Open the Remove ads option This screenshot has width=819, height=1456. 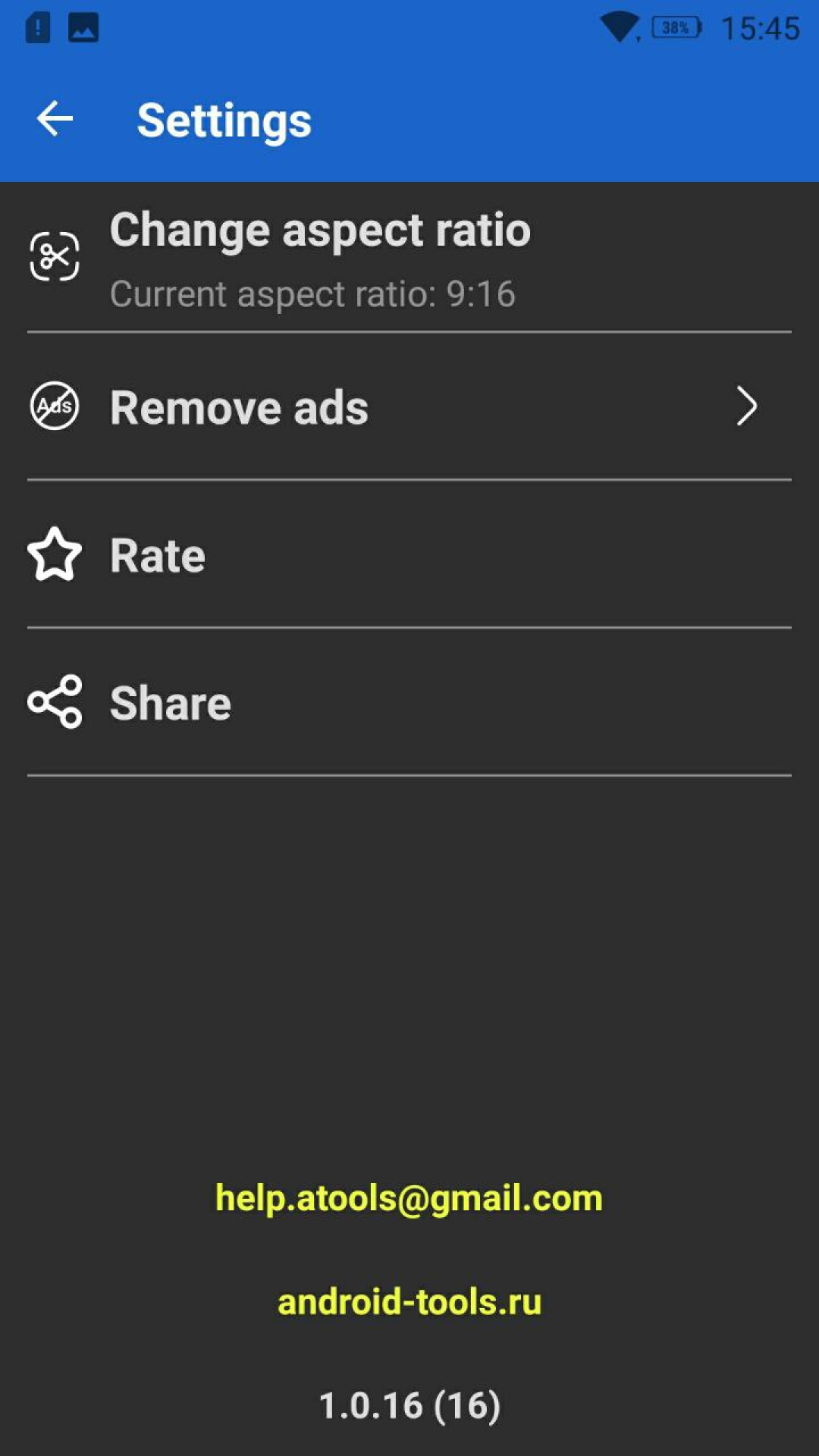(x=409, y=407)
